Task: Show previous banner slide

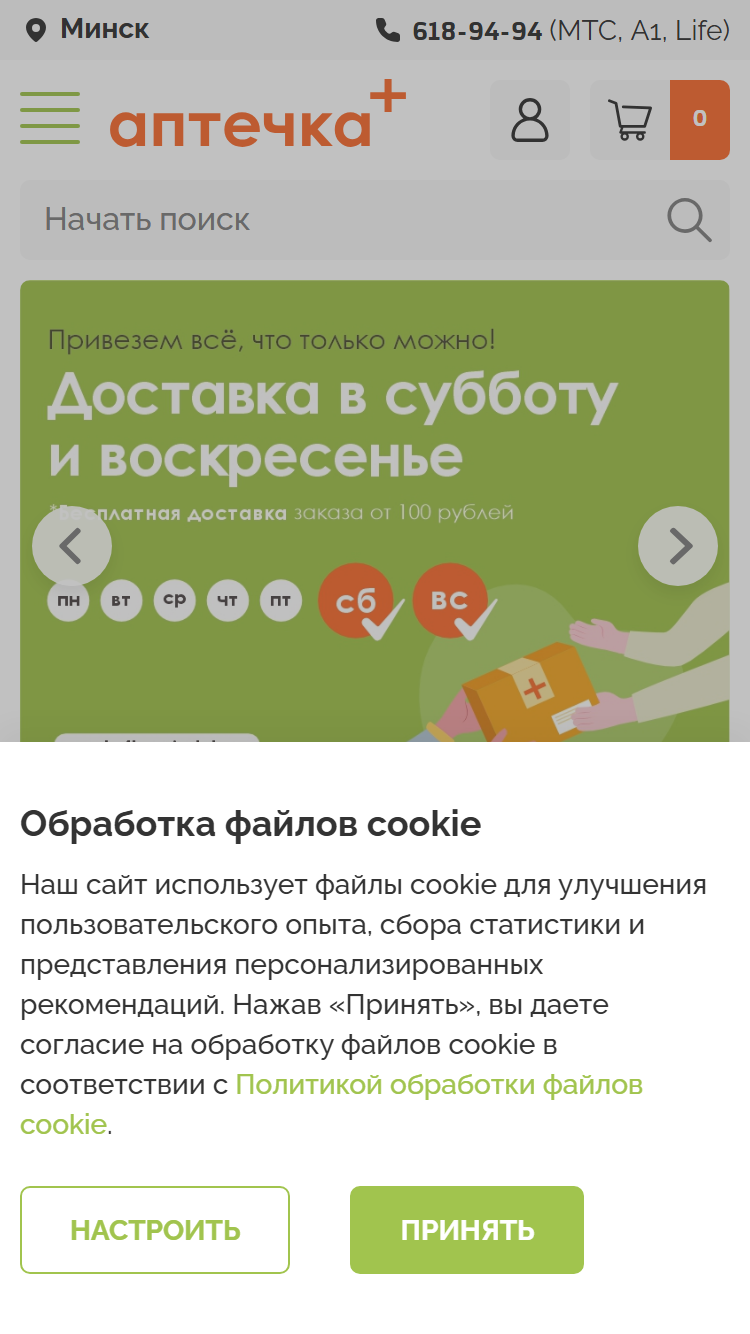Action: (72, 546)
